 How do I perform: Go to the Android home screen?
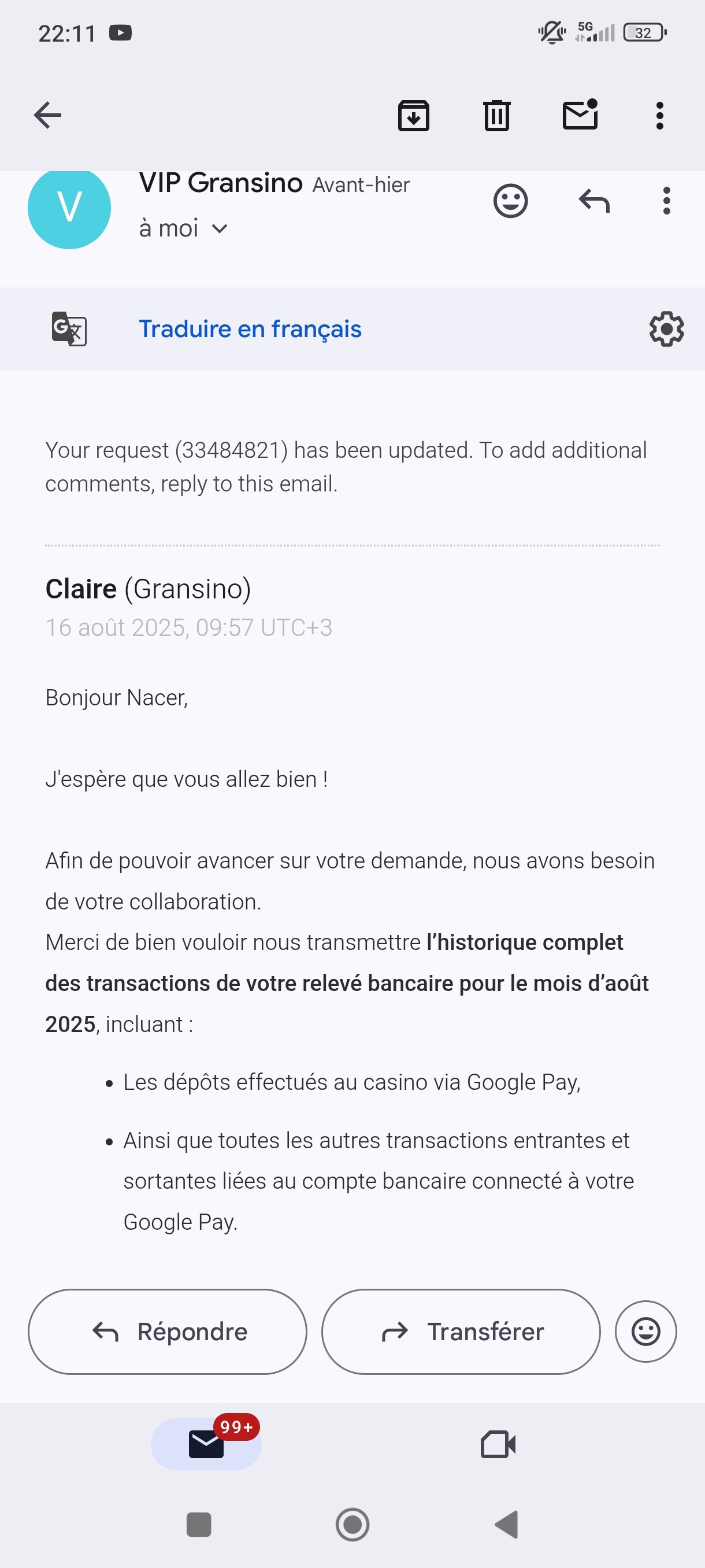[x=352, y=1525]
